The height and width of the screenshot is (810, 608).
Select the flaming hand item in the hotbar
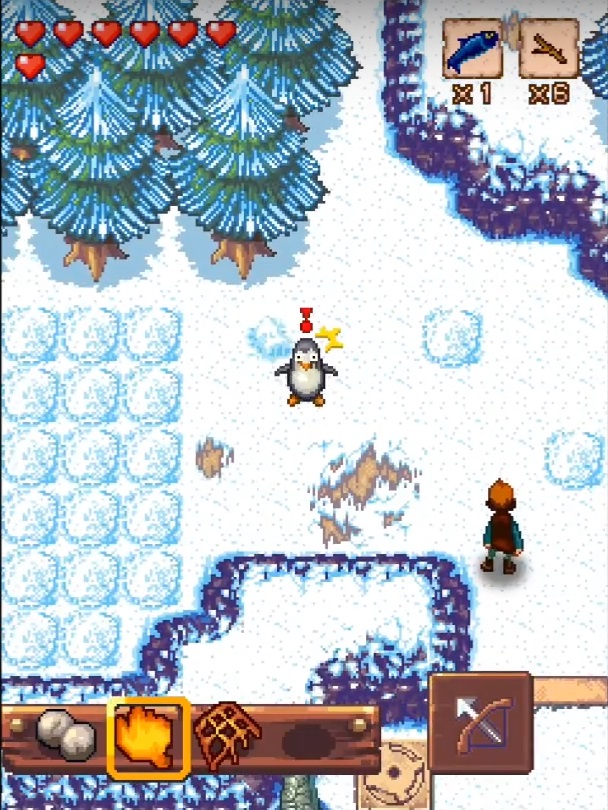point(148,738)
